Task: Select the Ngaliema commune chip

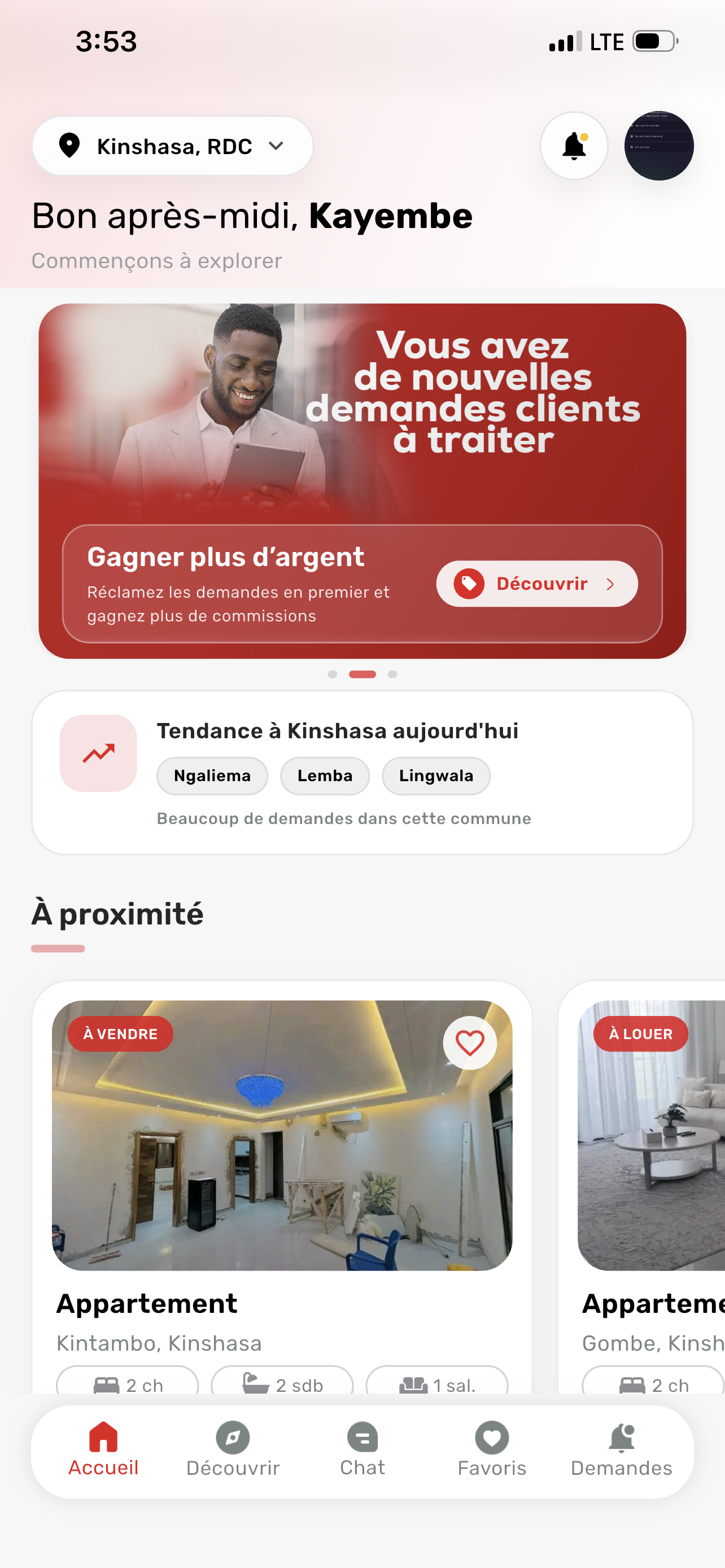Action: (212, 776)
